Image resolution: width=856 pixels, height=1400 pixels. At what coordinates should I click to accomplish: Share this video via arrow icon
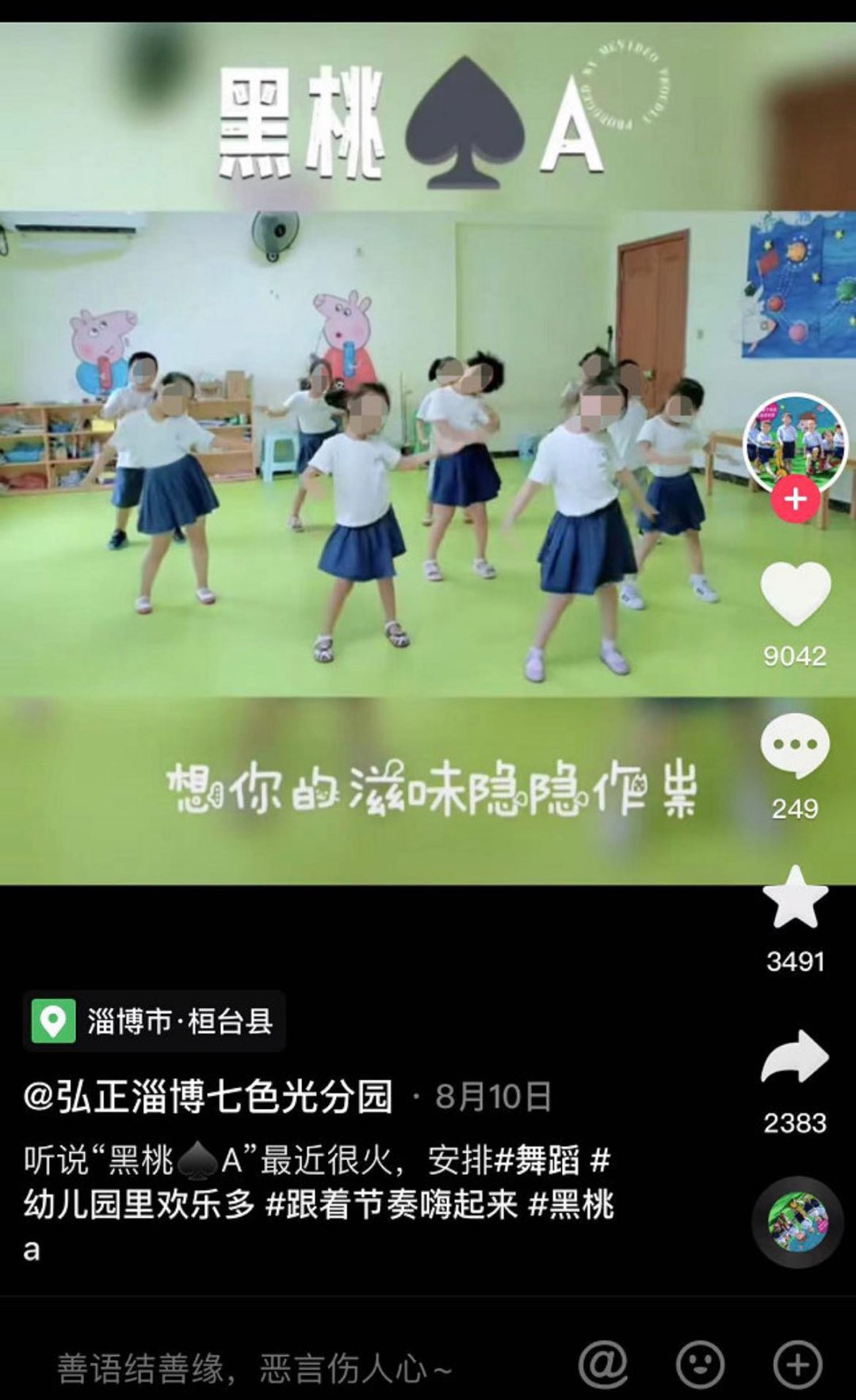[x=795, y=1057]
